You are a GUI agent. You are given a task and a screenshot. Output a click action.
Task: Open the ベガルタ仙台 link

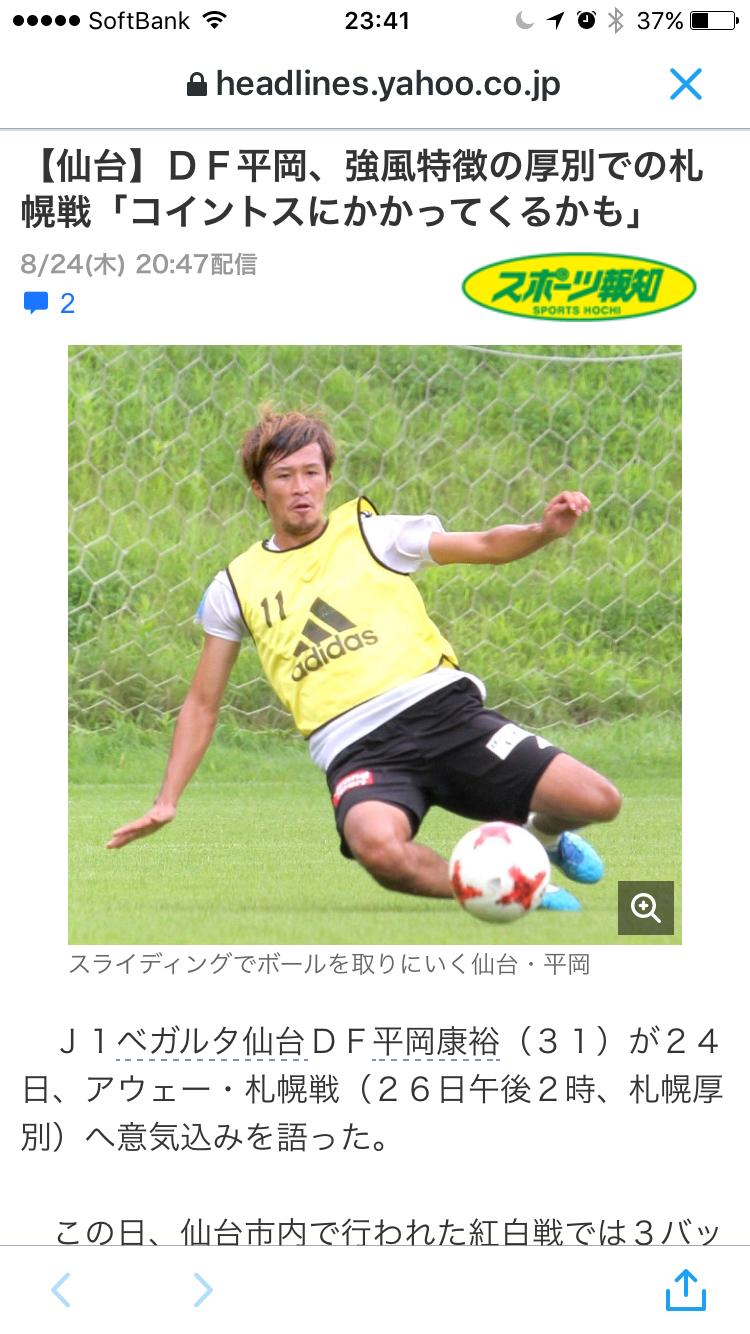coord(211,1043)
